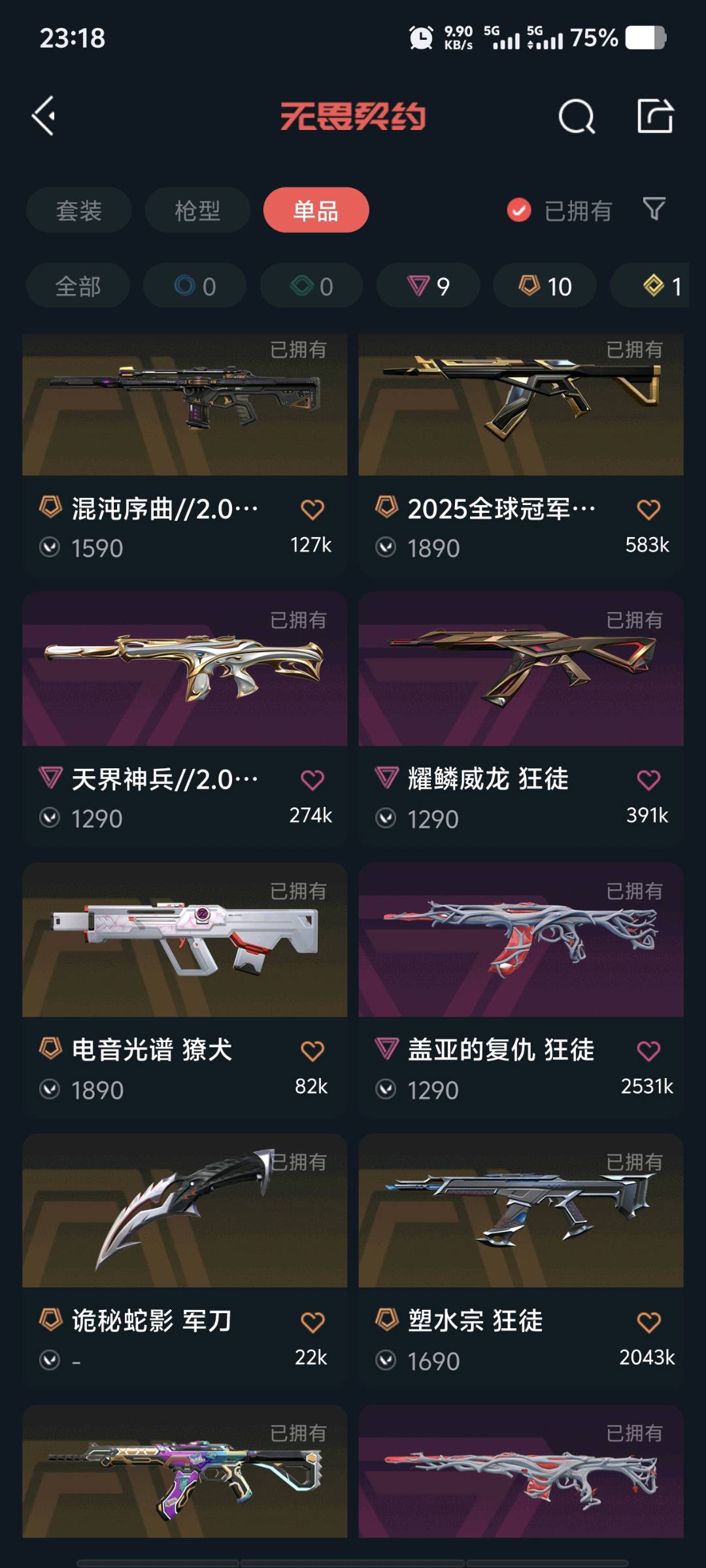
Task: Select the 全部 rarity chip
Action: tap(78, 286)
